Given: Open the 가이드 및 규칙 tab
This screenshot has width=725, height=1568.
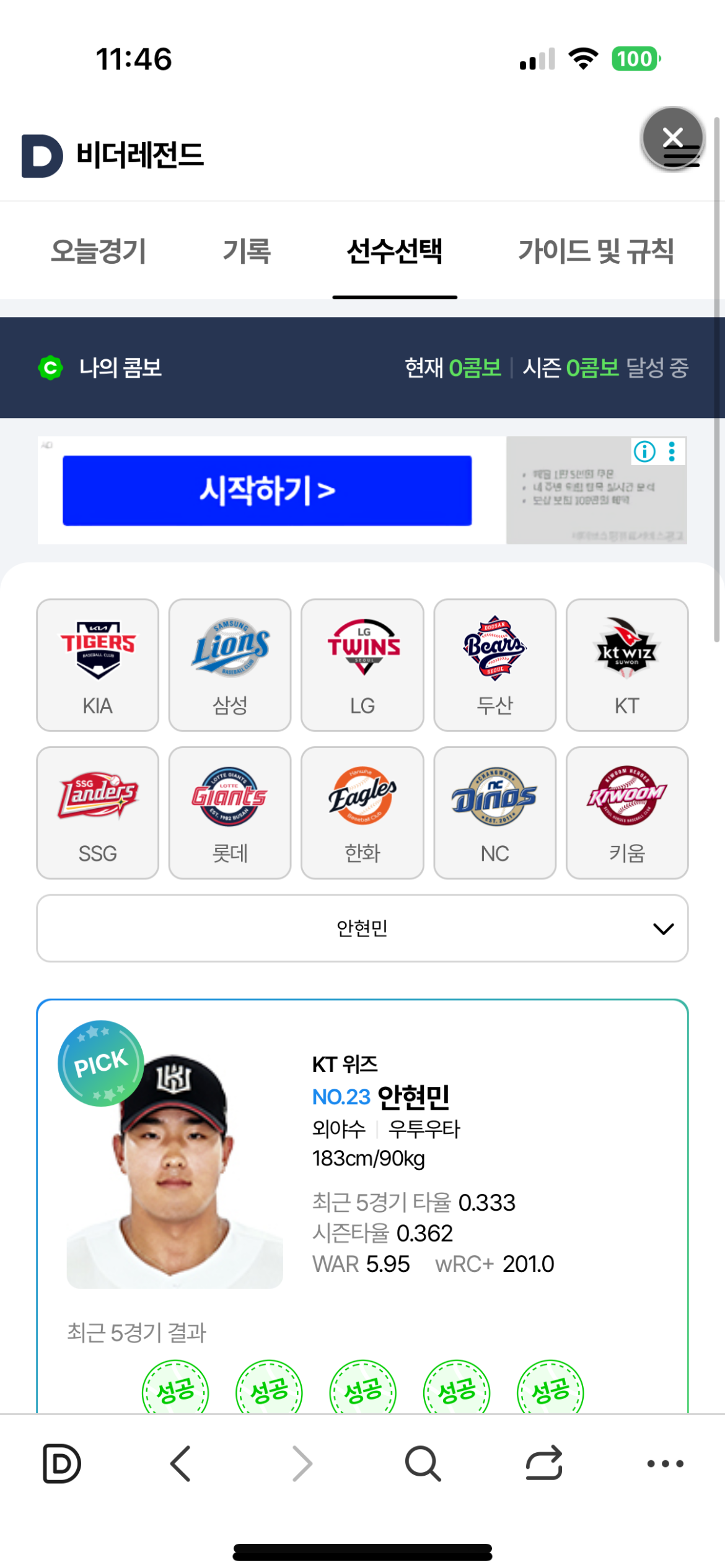Looking at the screenshot, I should (595, 251).
